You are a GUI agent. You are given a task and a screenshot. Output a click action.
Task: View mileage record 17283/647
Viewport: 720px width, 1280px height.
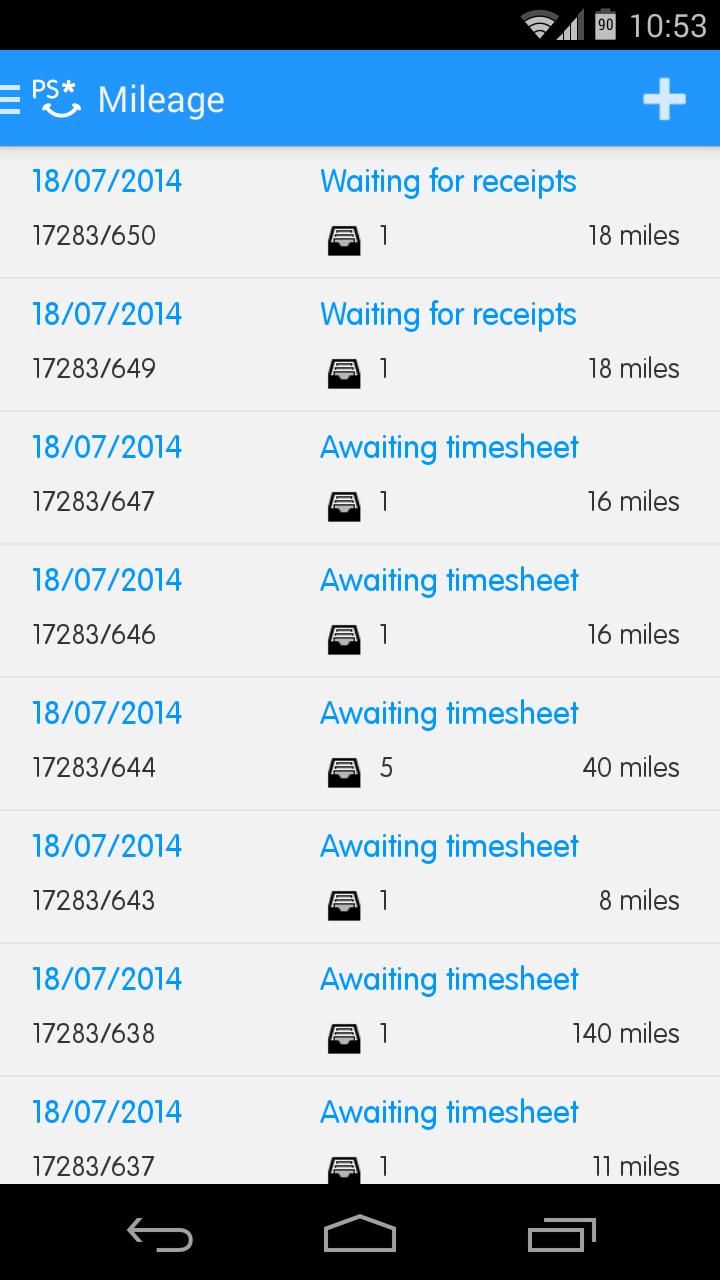tap(360, 478)
